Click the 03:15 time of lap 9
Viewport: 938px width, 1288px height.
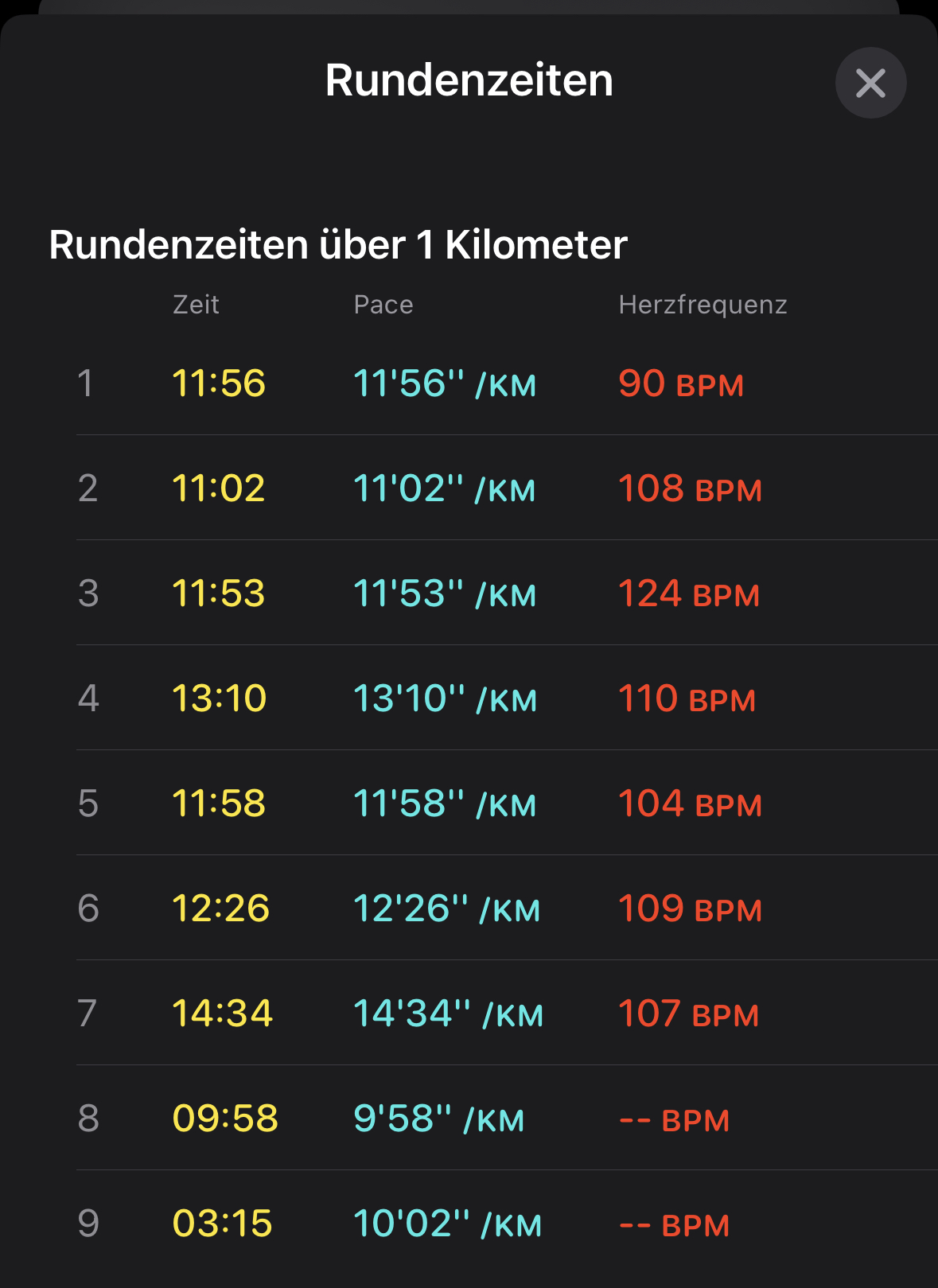click(224, 1223)
